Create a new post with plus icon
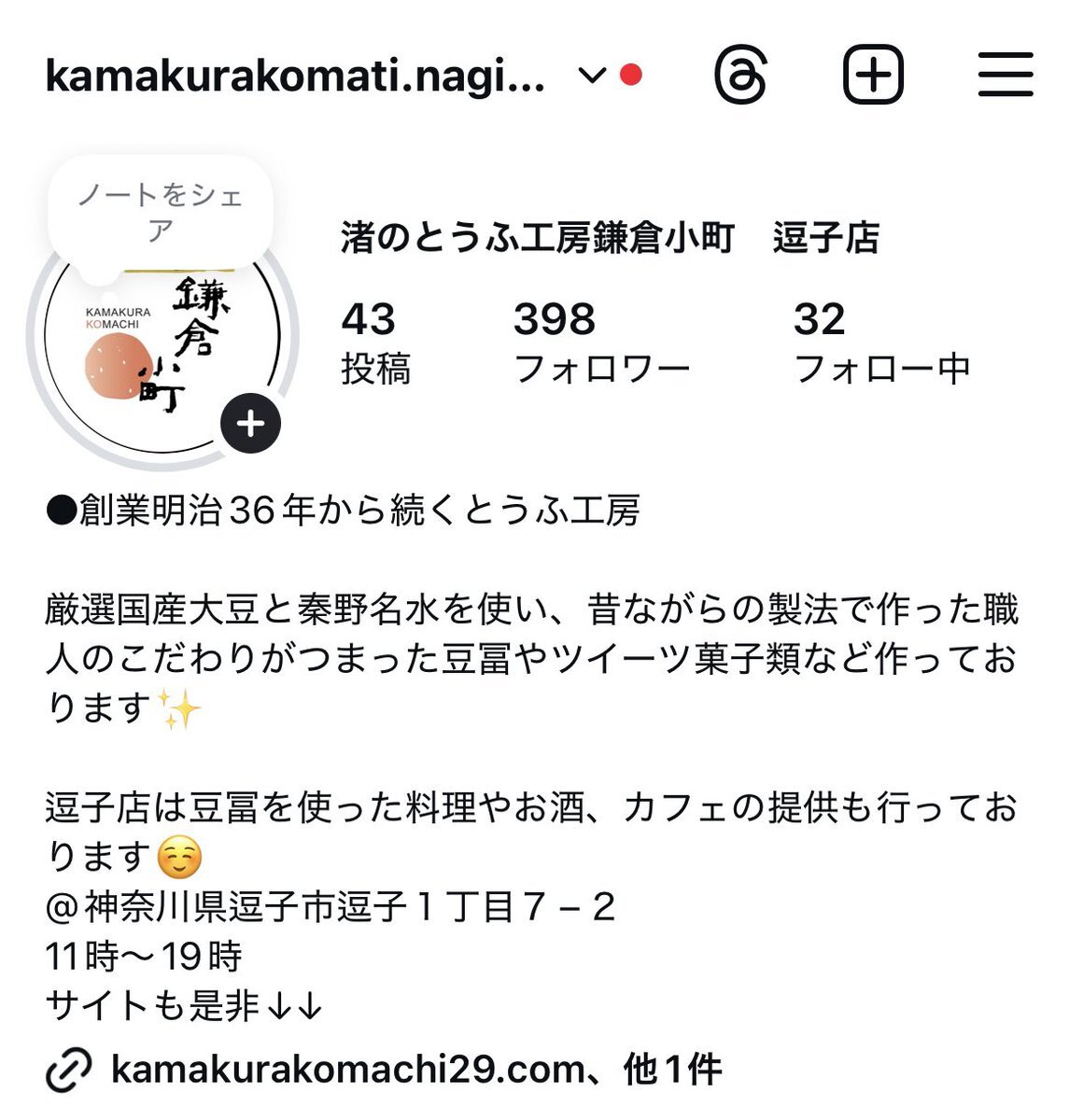The image size is (1083, 1120). pyautogui.click(x=873, y=75)
